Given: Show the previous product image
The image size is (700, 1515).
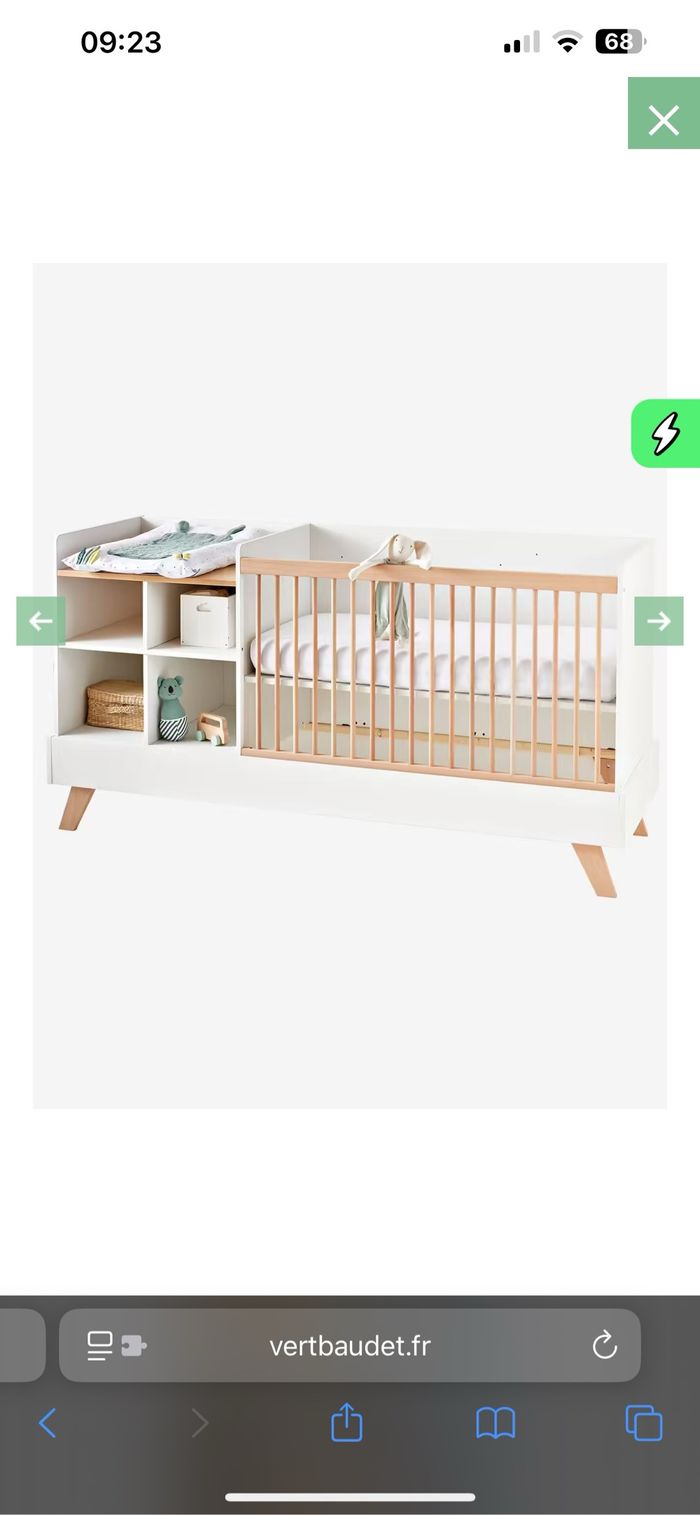Looking at the screenshot, I should pyautogui.click(x=41, y=621).
